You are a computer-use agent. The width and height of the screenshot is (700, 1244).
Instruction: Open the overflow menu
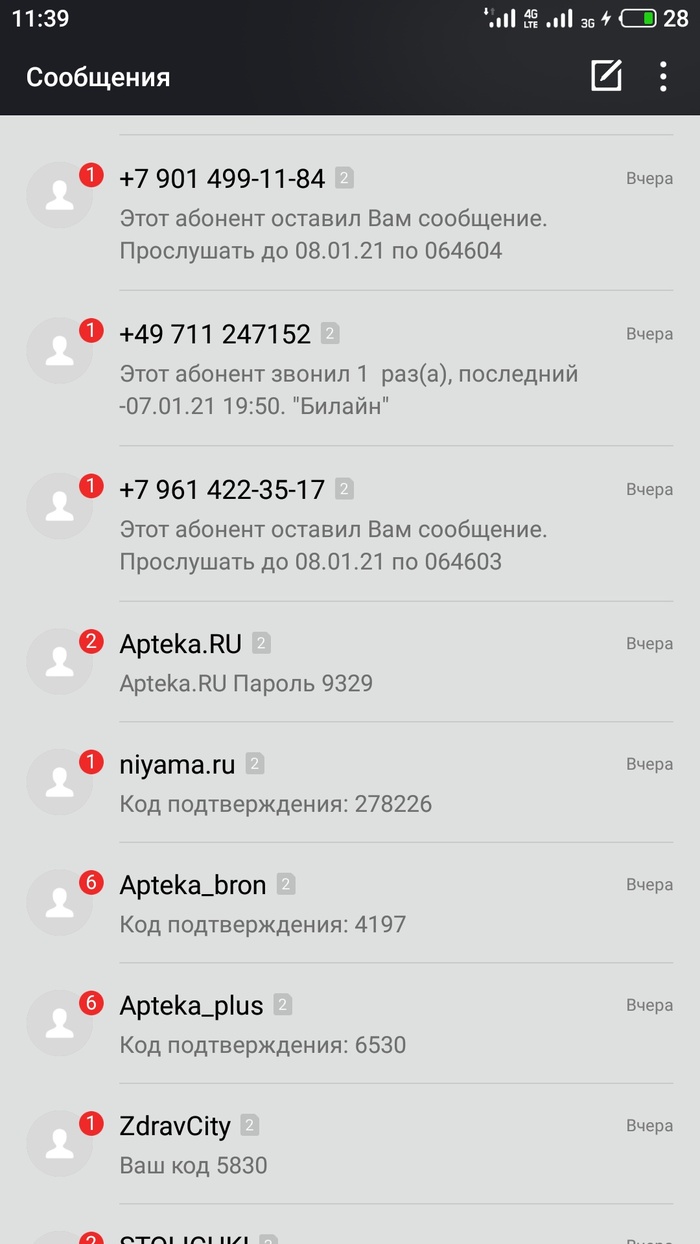[663, 76]
